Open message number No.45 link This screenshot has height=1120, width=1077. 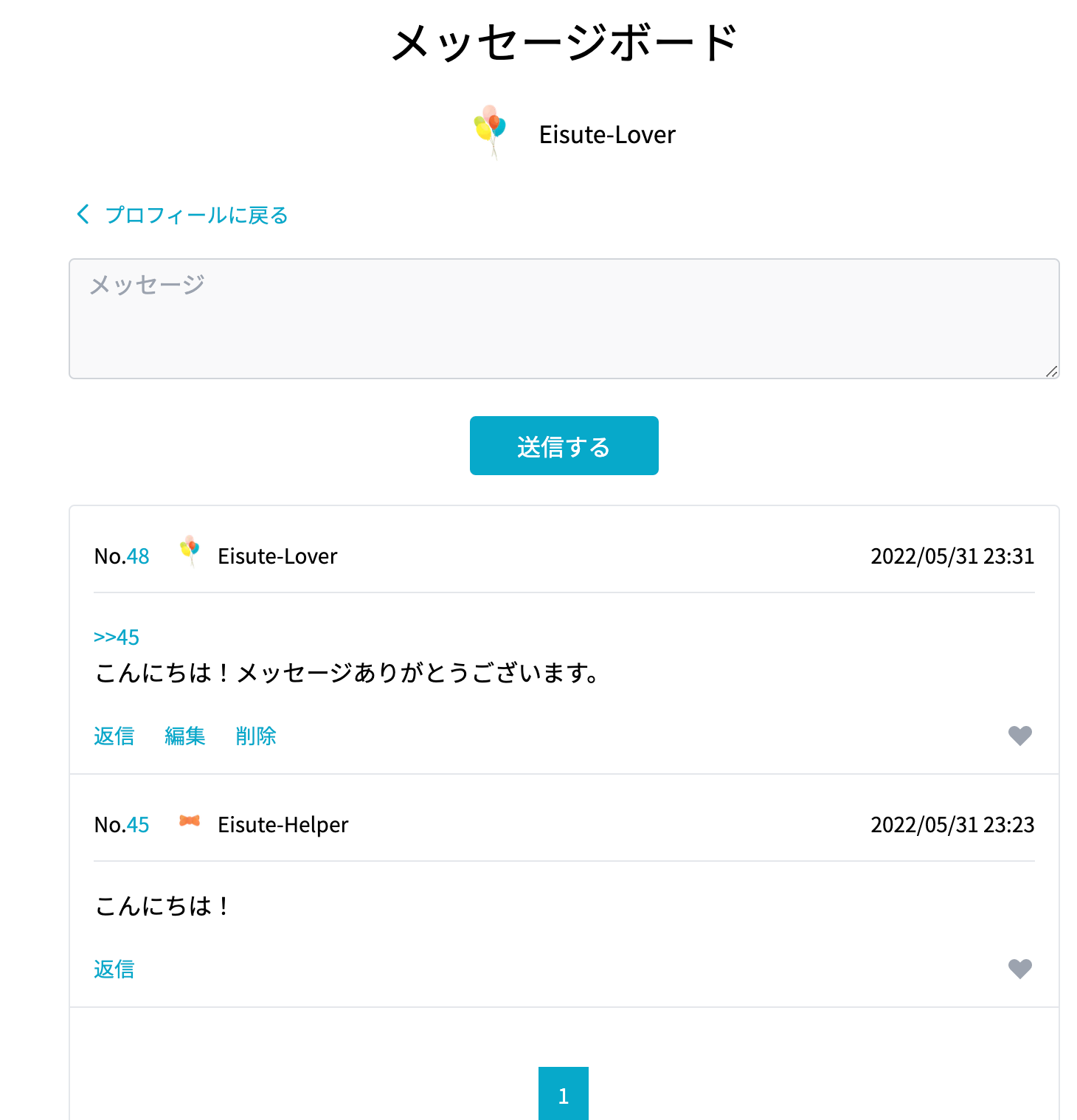[x=136, y=824]
